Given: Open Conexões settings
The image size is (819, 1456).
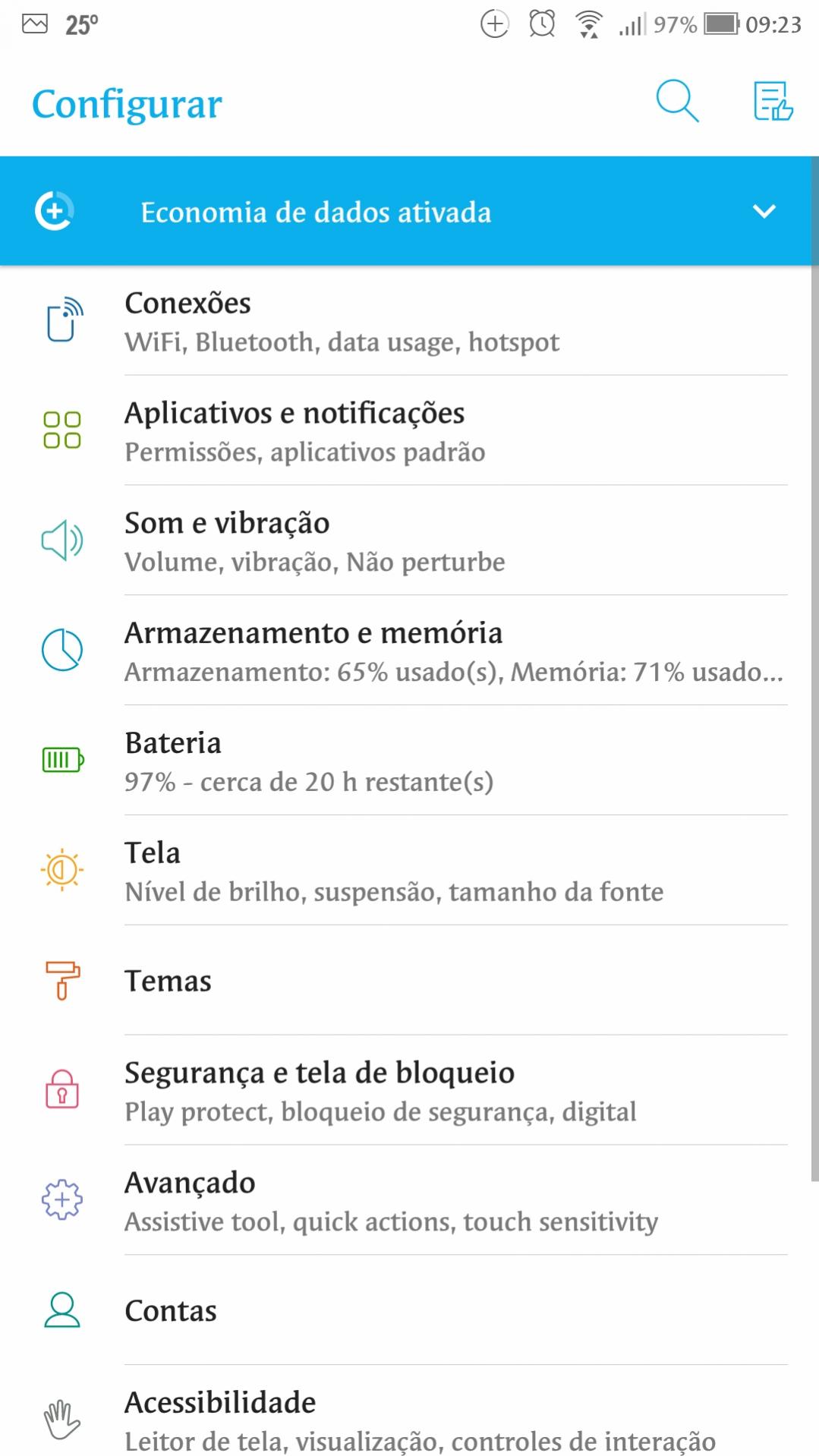Looking at the screenshot, I should [x=409, y=321].
